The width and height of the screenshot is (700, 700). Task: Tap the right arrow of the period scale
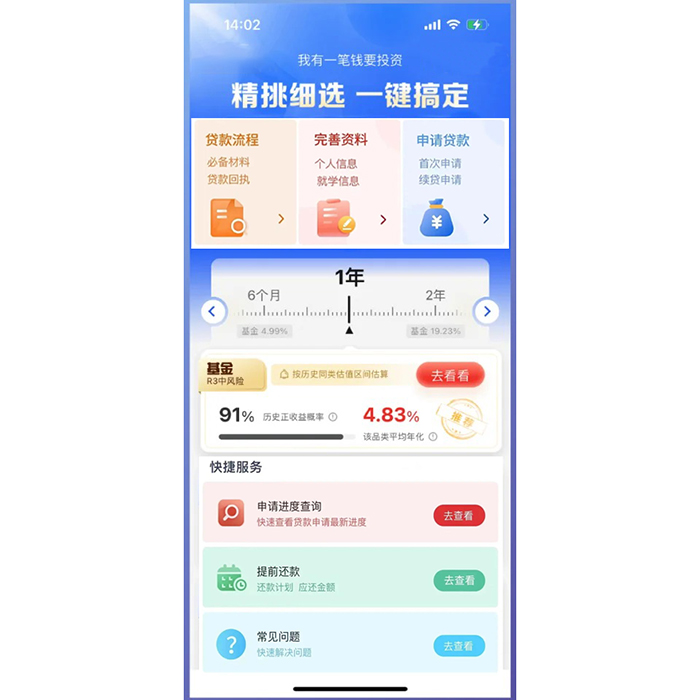(x=486, y=312)
